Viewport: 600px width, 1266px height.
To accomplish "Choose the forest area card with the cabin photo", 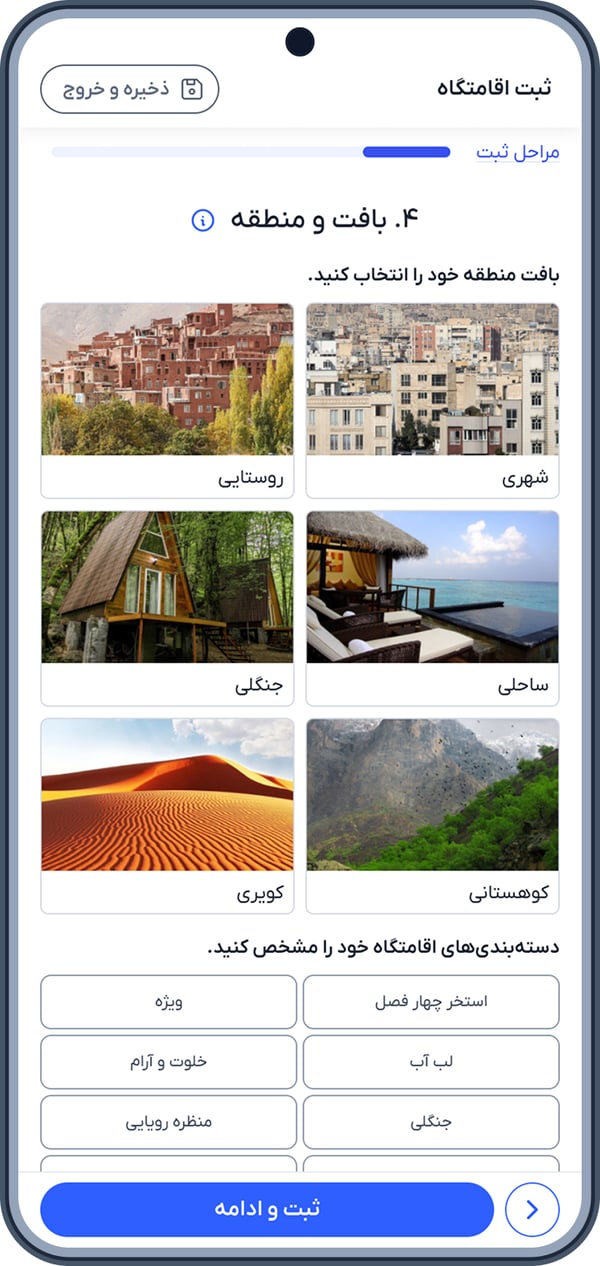I will pyautogui.click(x=167, y=608).
